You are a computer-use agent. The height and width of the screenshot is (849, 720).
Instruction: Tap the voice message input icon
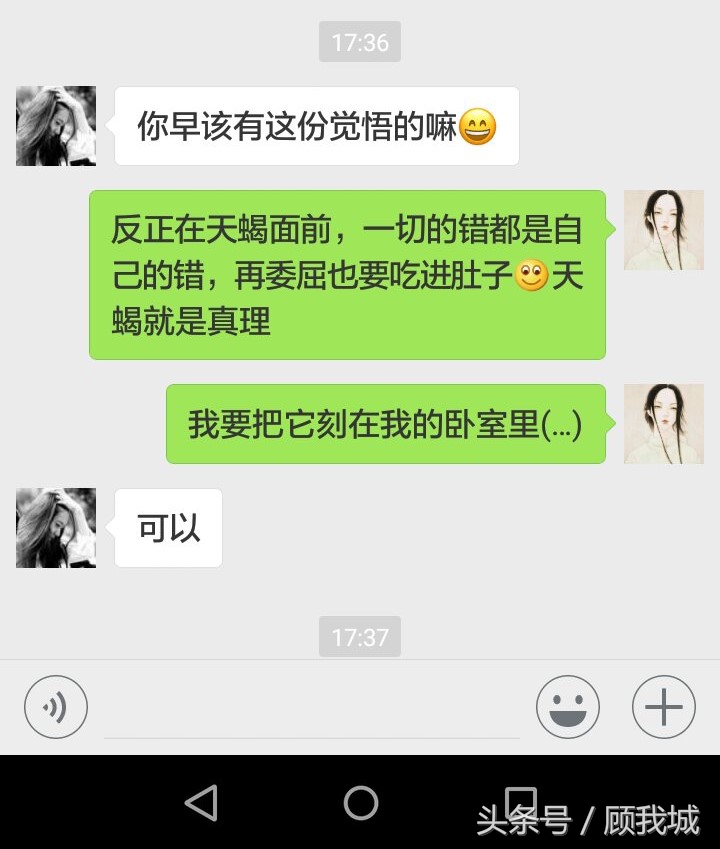55,707
